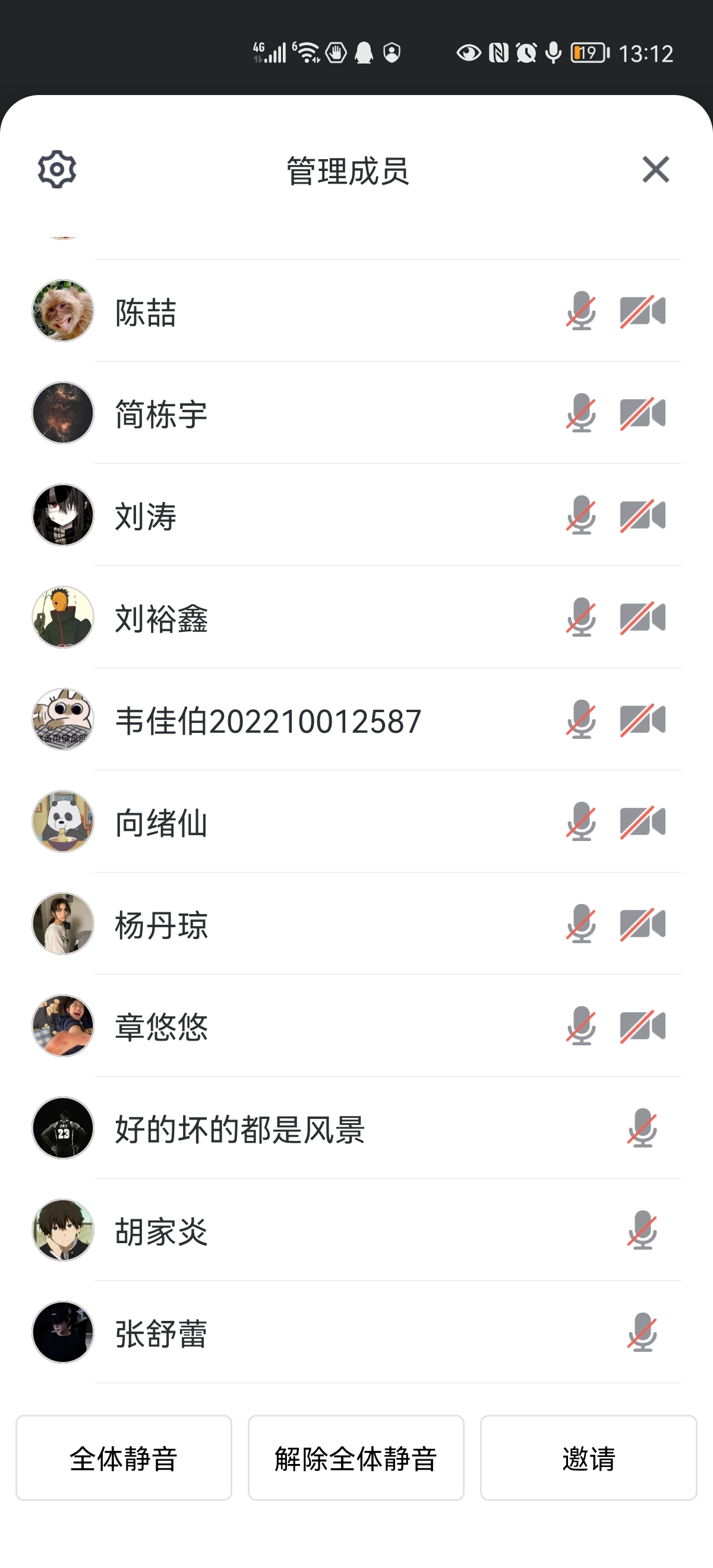Image resolution: width=713 pixels, height=1568 pixels.
Task: Toggle microphone of 好的坏的都是风景
Action: point(642,1128)
